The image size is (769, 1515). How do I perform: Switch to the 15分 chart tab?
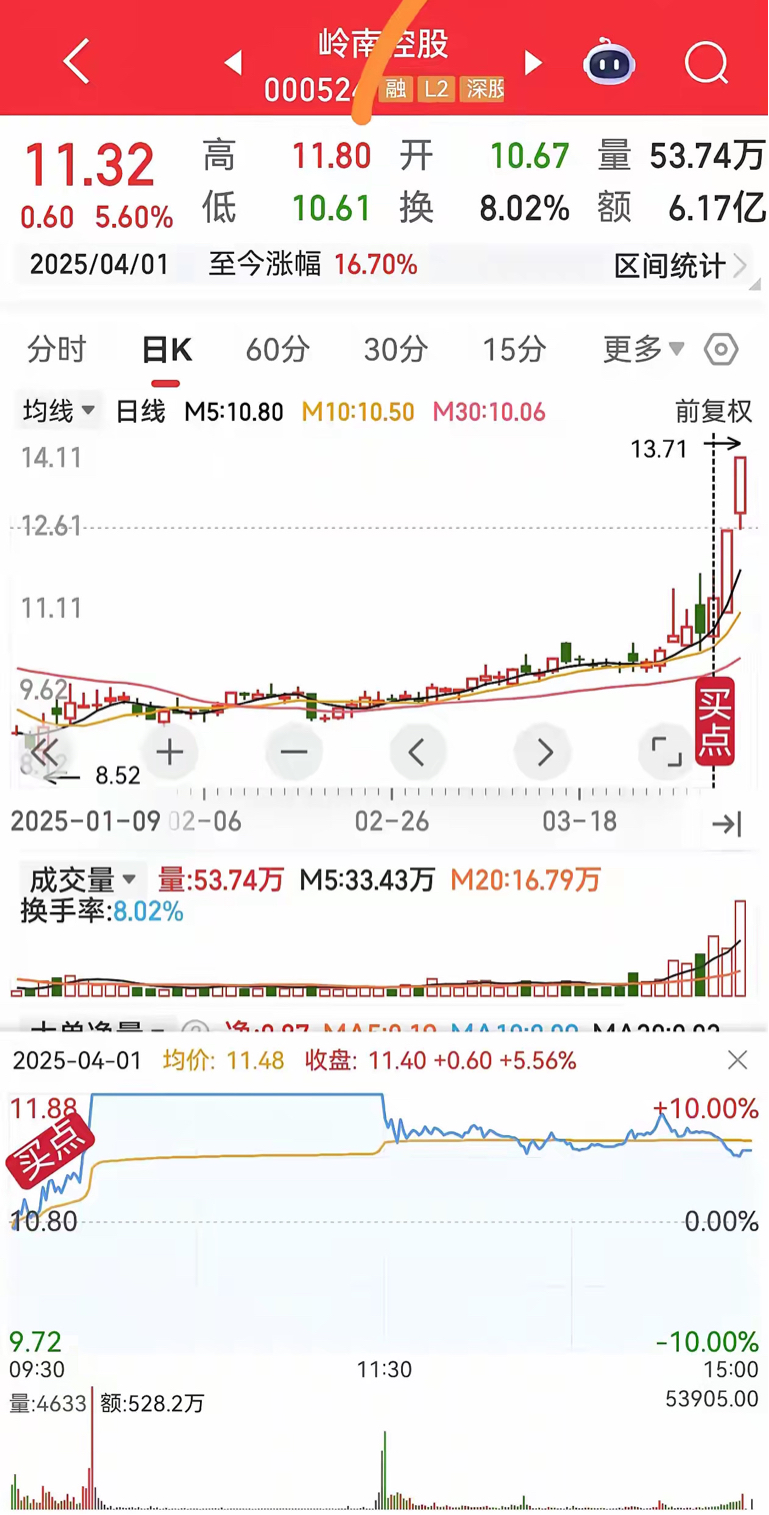click(514, 350)
